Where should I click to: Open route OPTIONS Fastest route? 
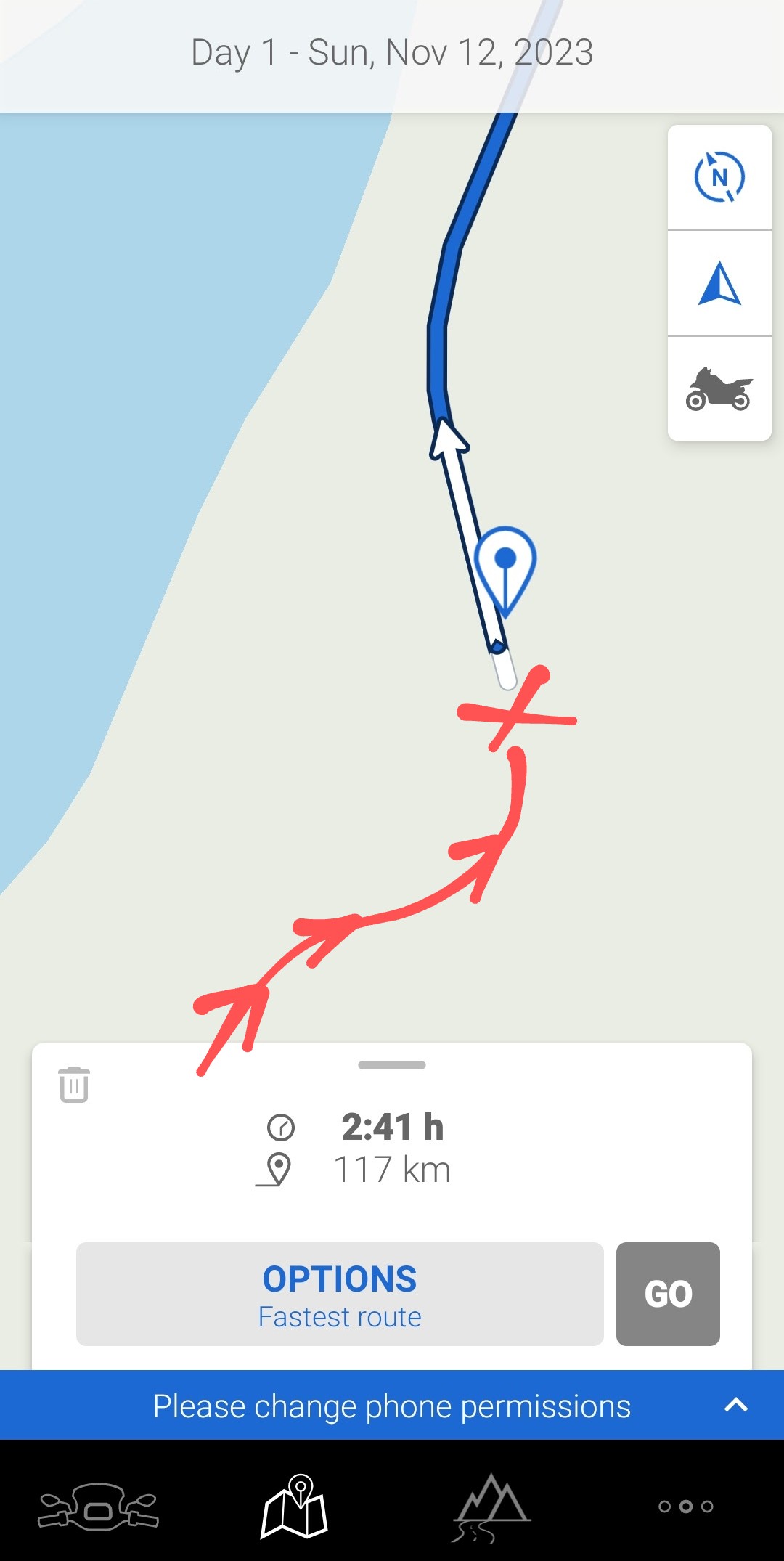coord(340,1294)
